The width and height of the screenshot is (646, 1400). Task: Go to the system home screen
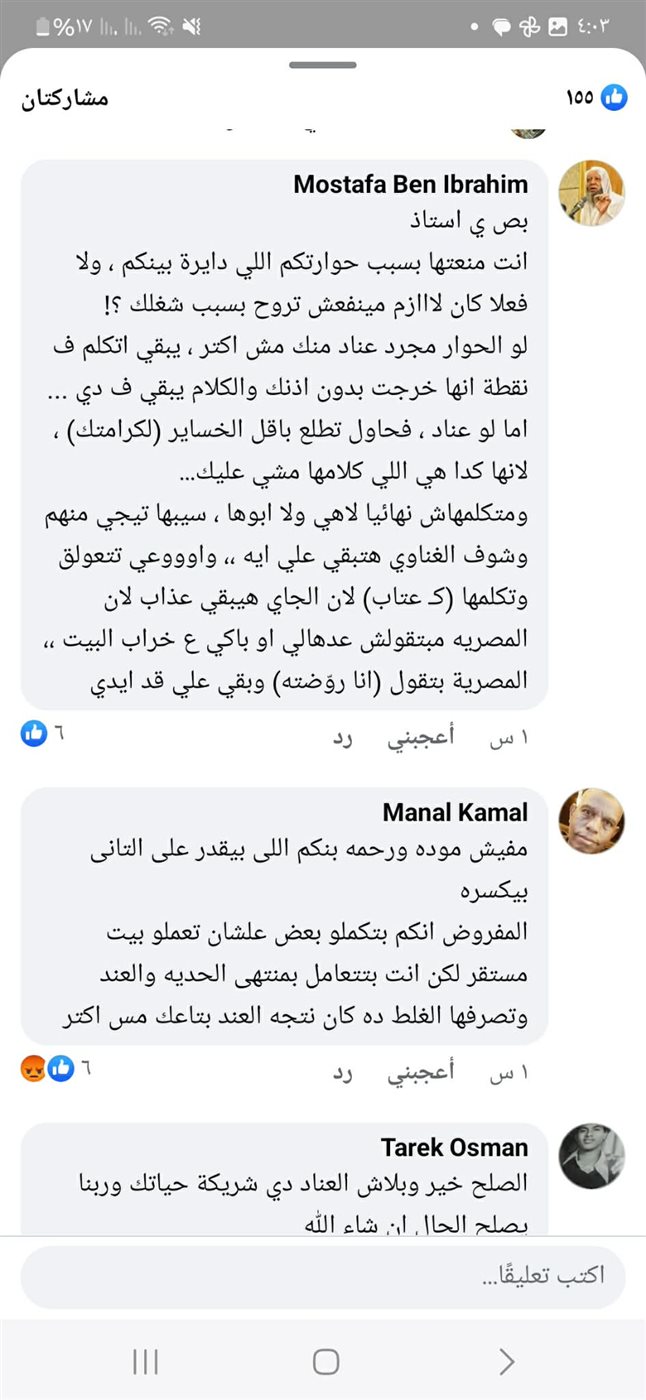click(326, 1361)
